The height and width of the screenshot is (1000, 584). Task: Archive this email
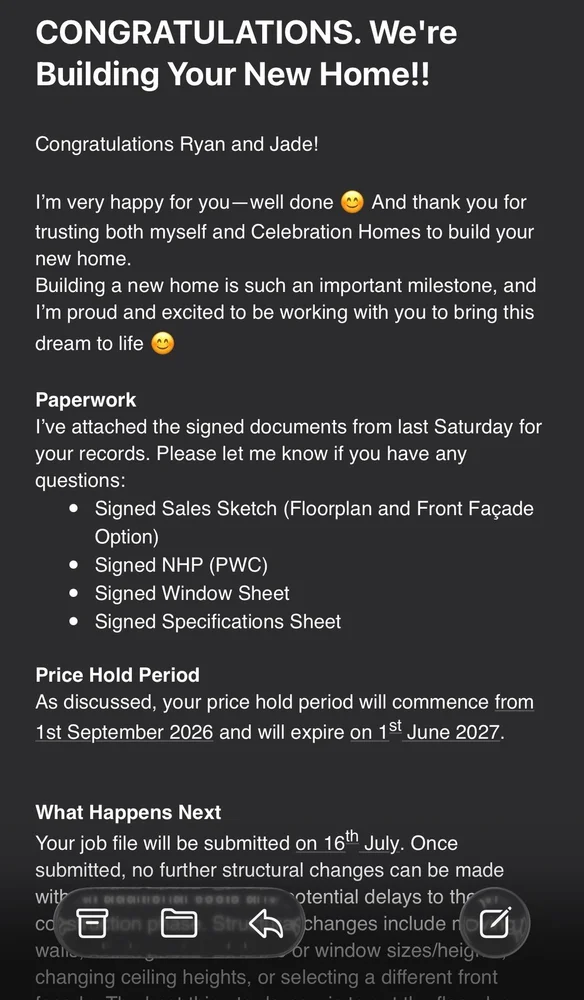click(92, 922)
